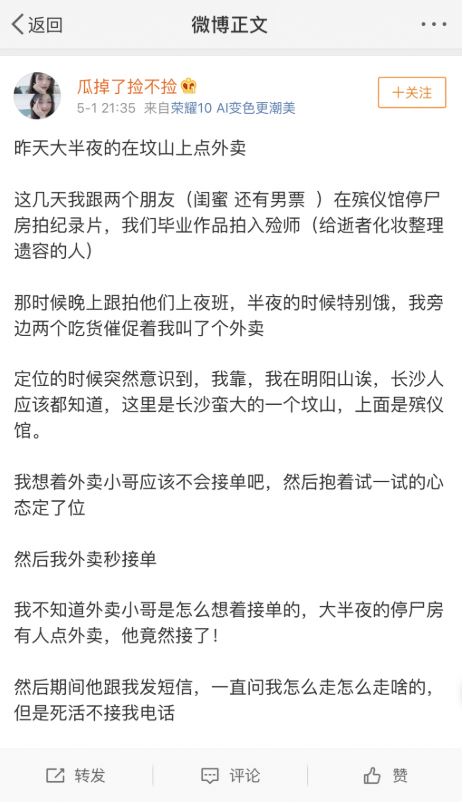Open username 瓜掉了捡不捡 profile
Screen dimensions: 463x803
127,86
